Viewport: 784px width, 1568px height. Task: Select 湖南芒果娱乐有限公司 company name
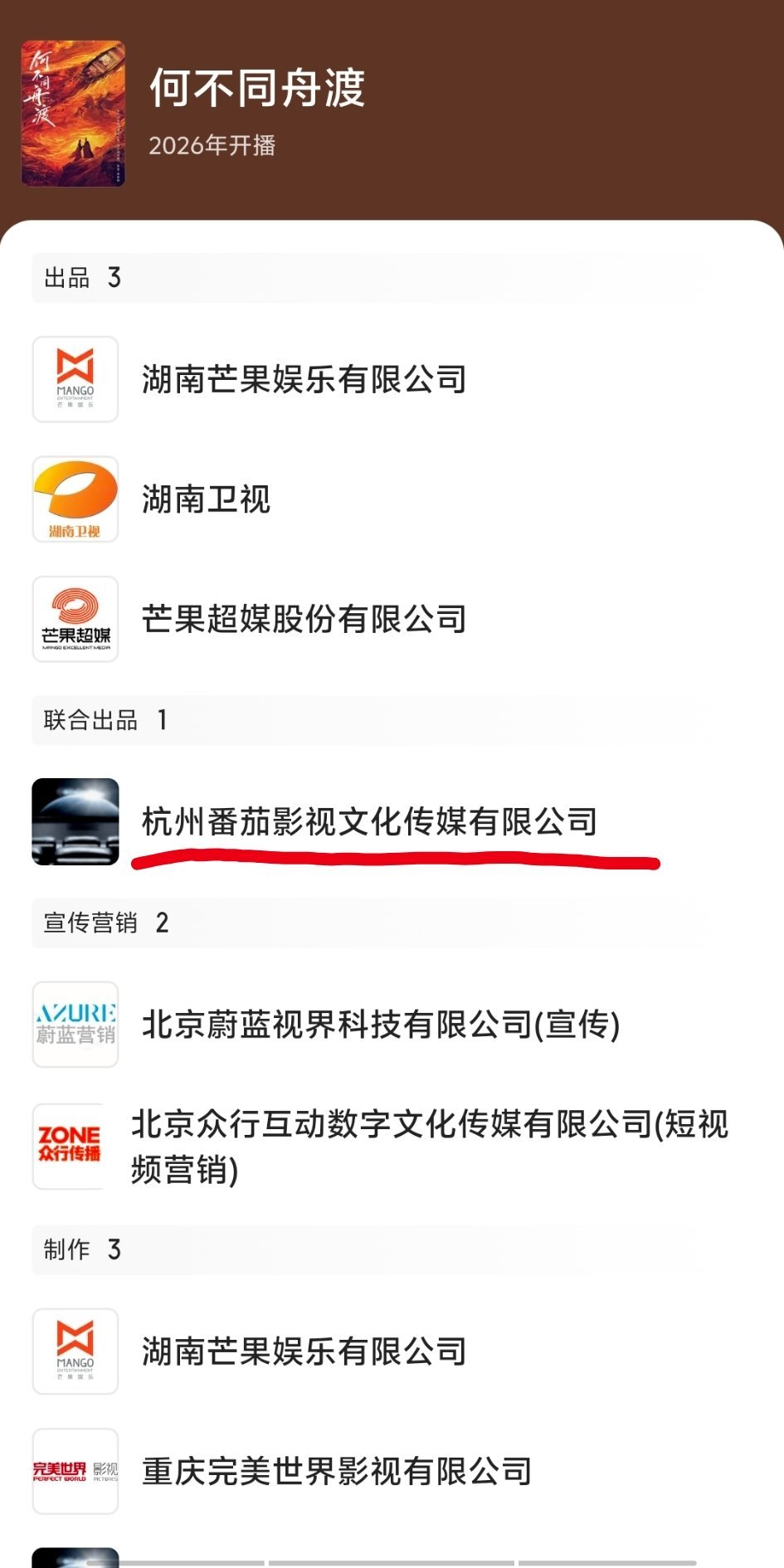point(303,381)
